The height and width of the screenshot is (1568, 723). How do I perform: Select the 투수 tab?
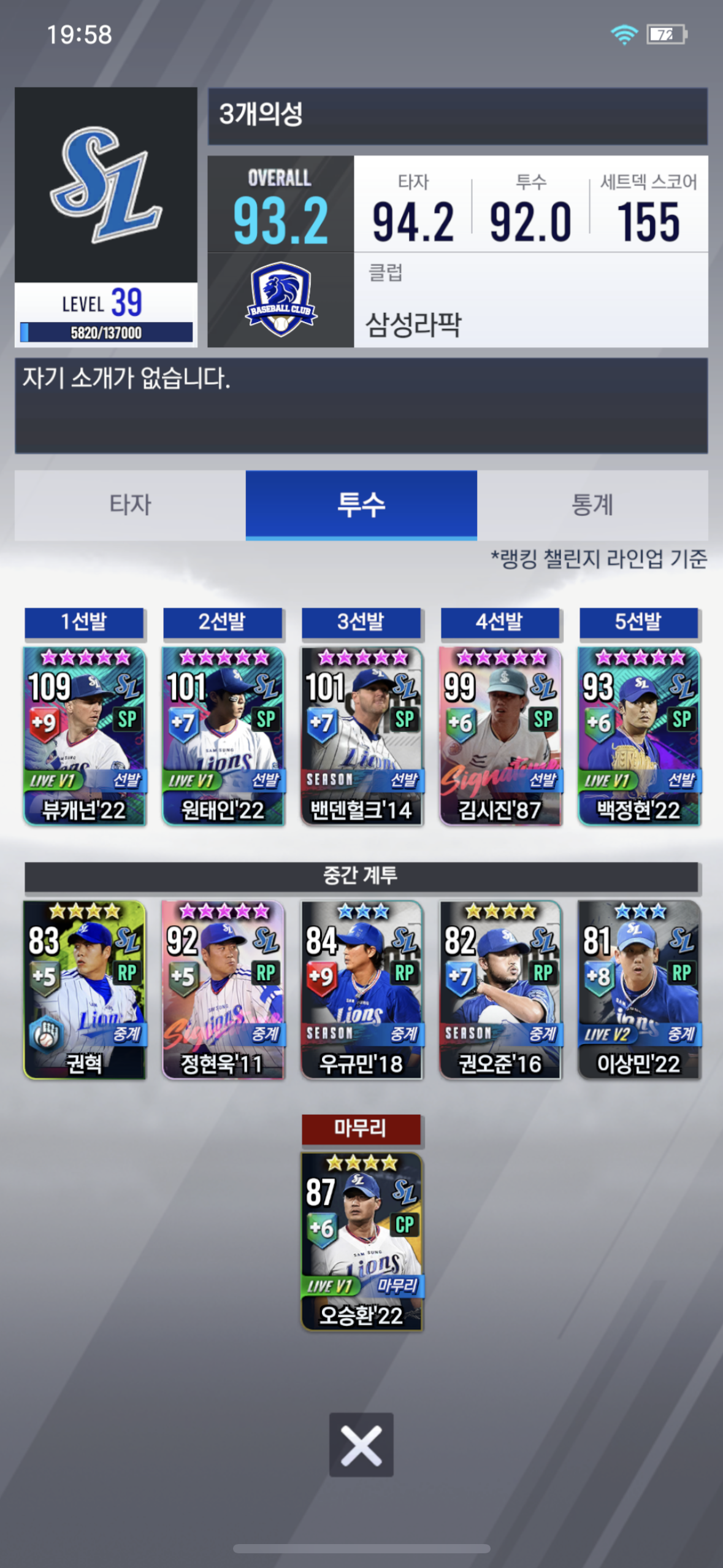[361, 505]
